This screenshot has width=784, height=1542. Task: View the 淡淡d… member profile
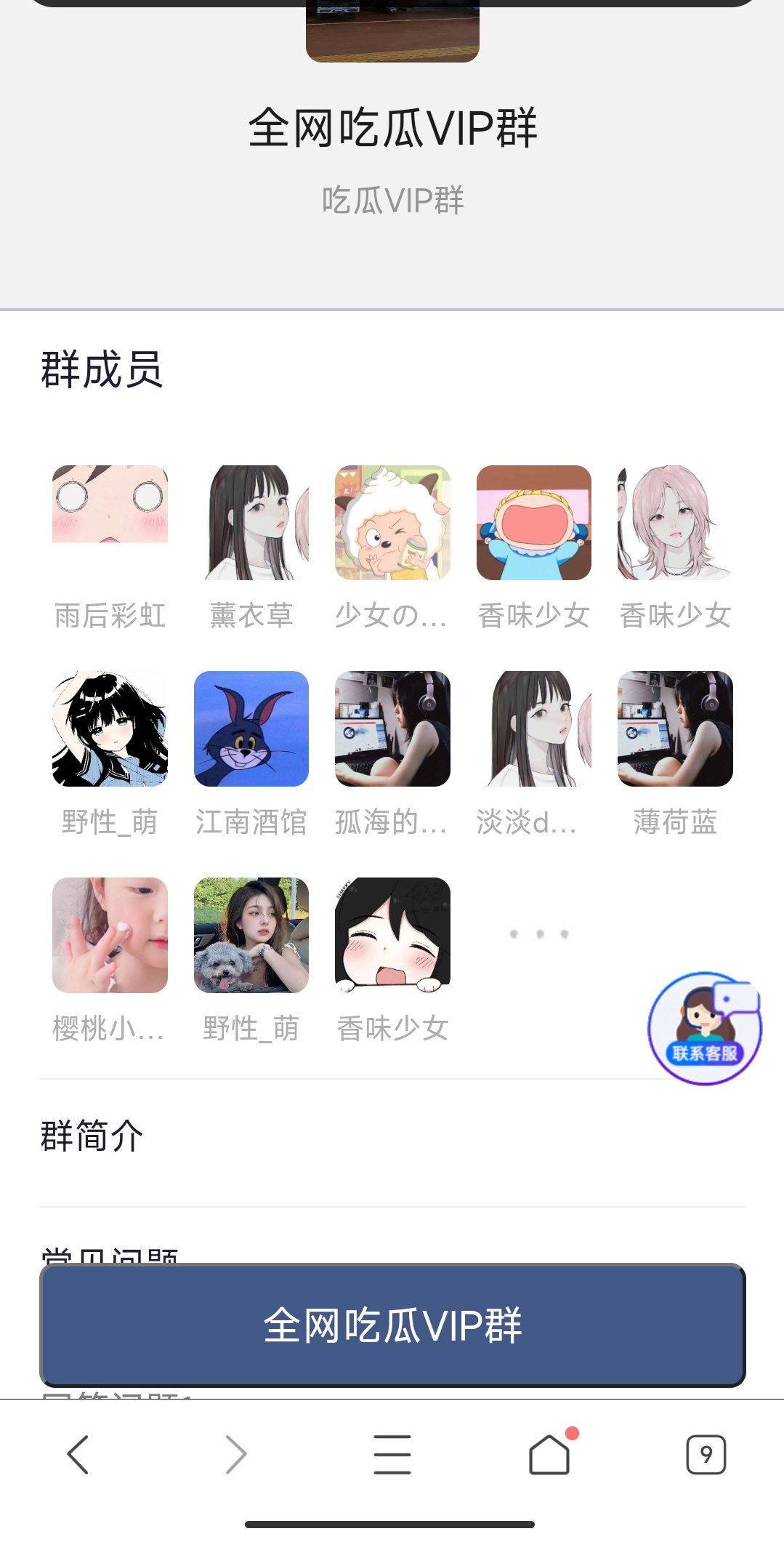(x=534, y=728)
